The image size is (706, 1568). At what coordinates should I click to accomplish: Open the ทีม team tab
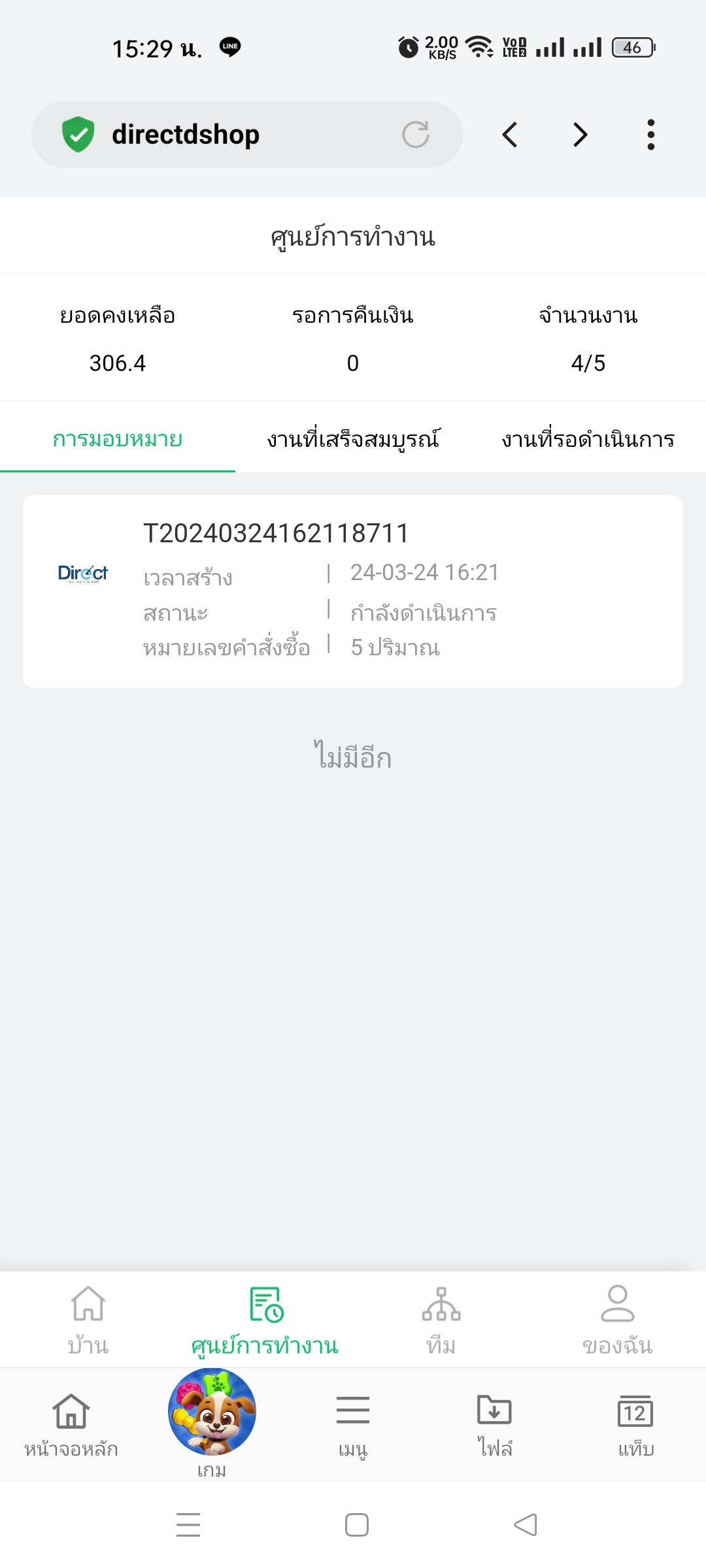(x=441, y=1320)
